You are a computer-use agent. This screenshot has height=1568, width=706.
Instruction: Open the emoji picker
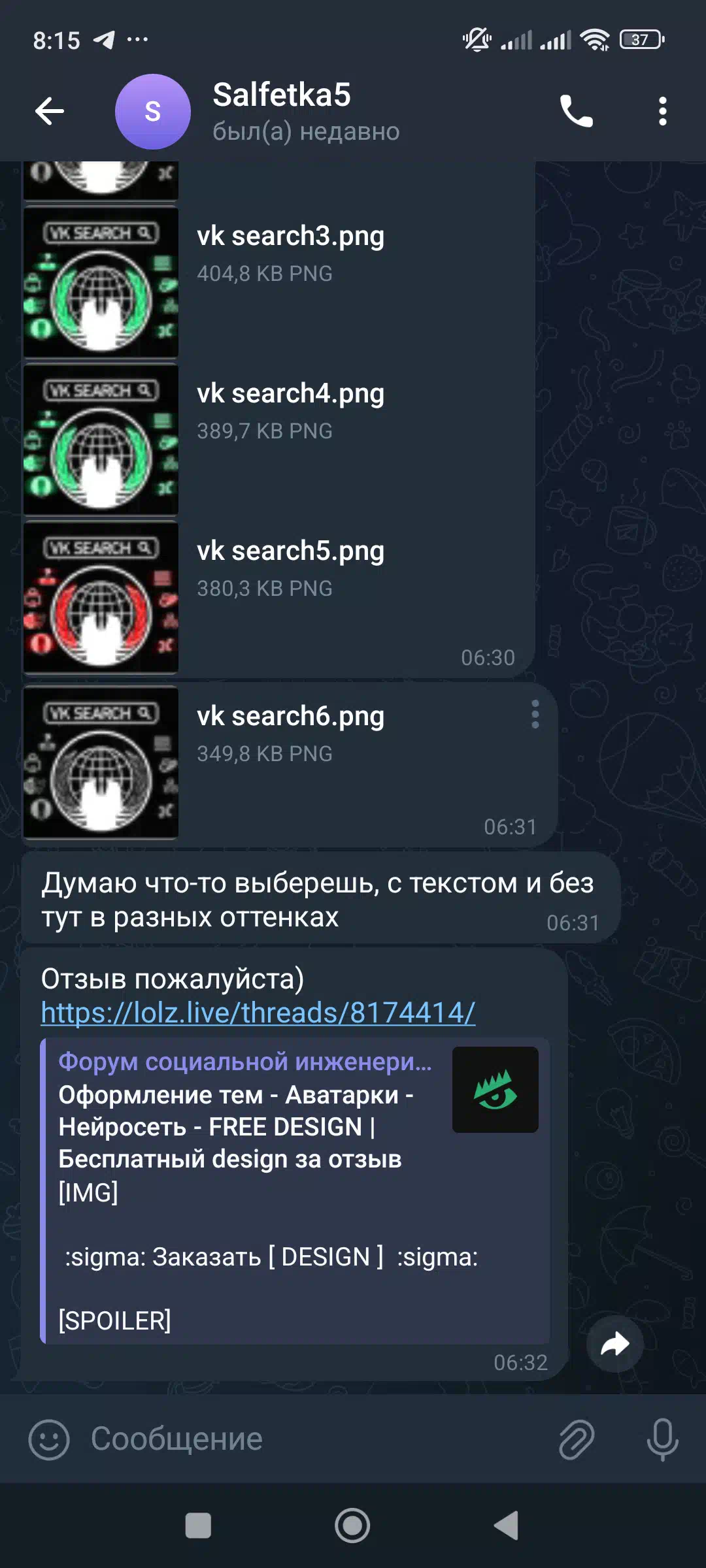tap(49, 1439)
